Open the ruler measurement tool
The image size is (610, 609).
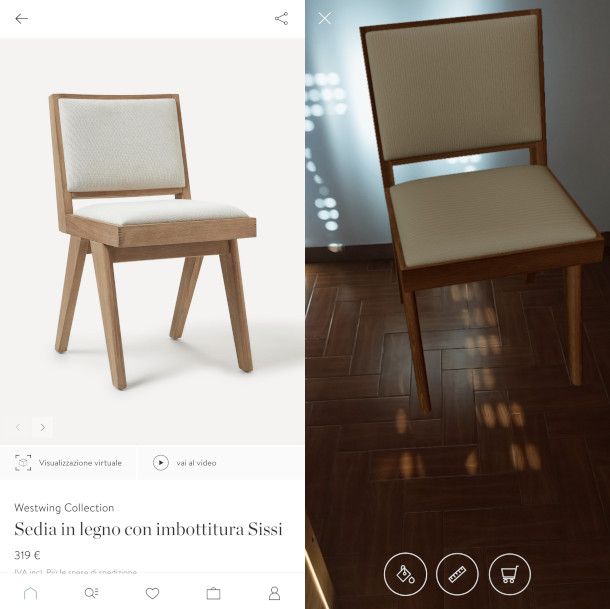click(458, 574)
